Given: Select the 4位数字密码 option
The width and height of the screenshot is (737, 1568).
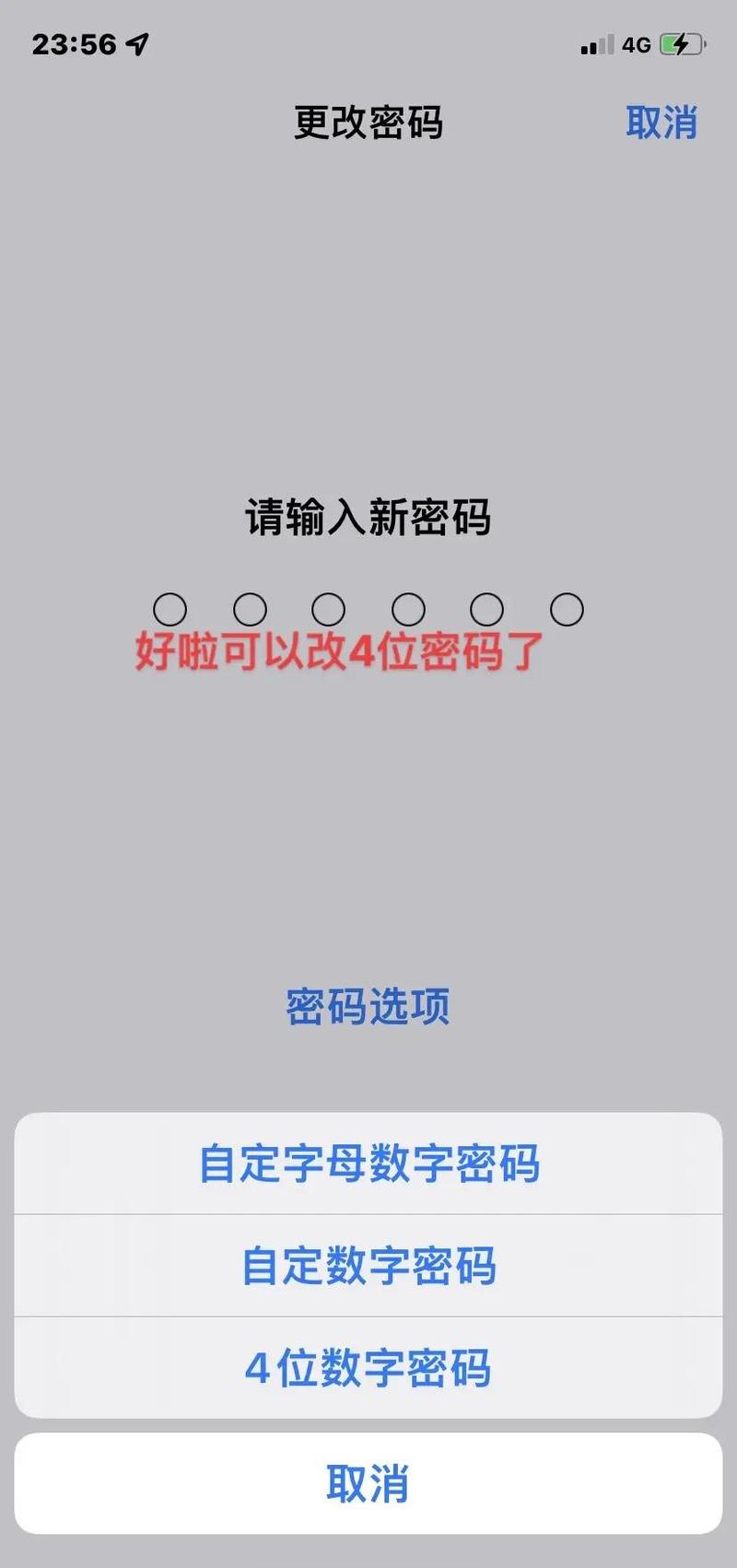Looking at the screenshot, I should pyautogui.click(x=368, y=1367).
